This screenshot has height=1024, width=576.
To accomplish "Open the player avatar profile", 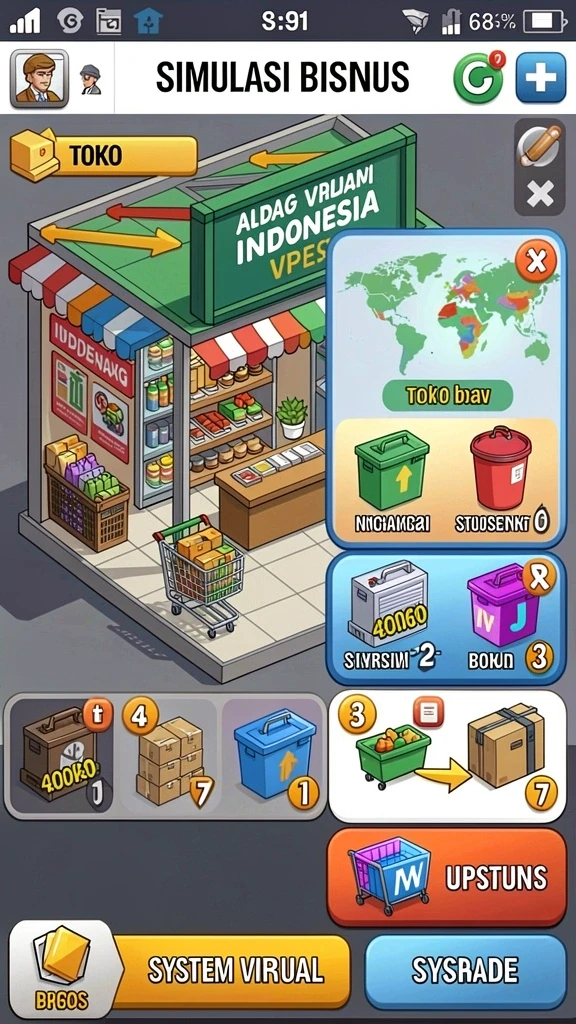I will point(39,78).
